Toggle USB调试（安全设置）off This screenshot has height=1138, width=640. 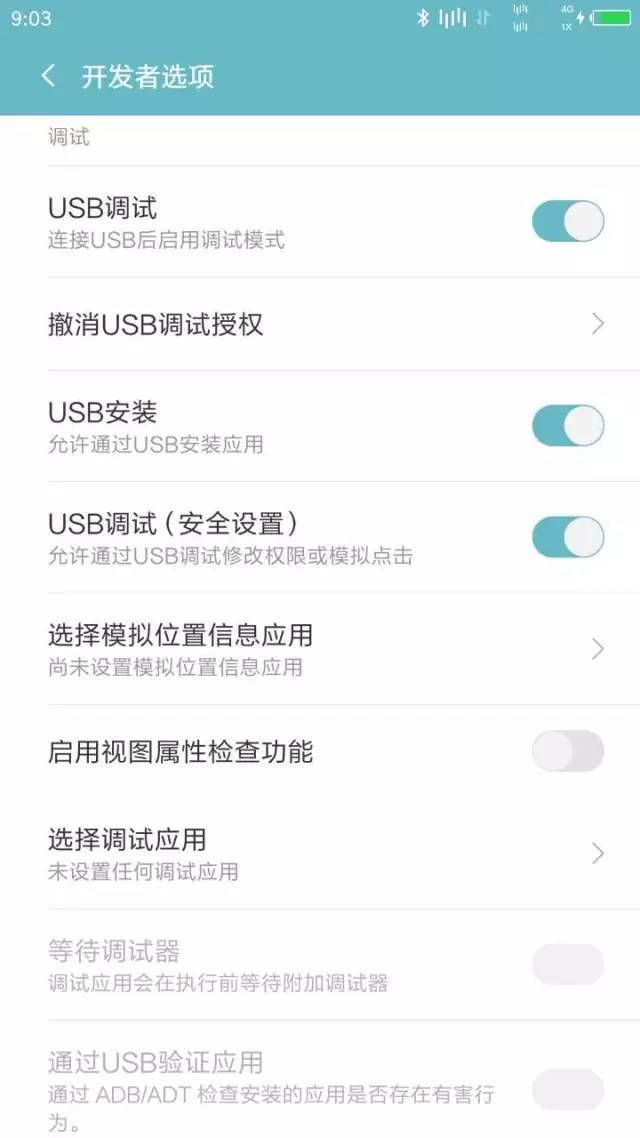click(x=567, y=537)
